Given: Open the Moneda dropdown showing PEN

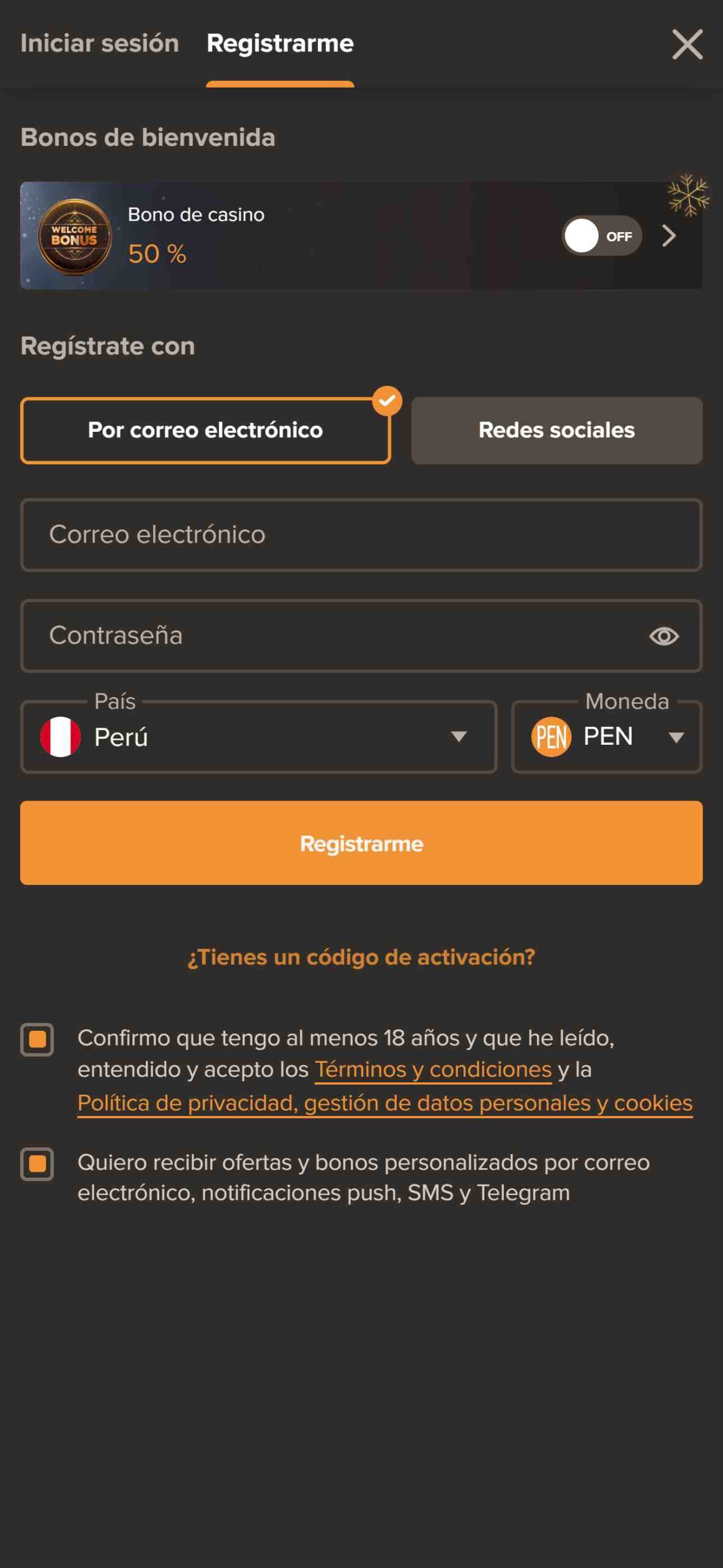Looking at the screenshot, I should 607,737.
